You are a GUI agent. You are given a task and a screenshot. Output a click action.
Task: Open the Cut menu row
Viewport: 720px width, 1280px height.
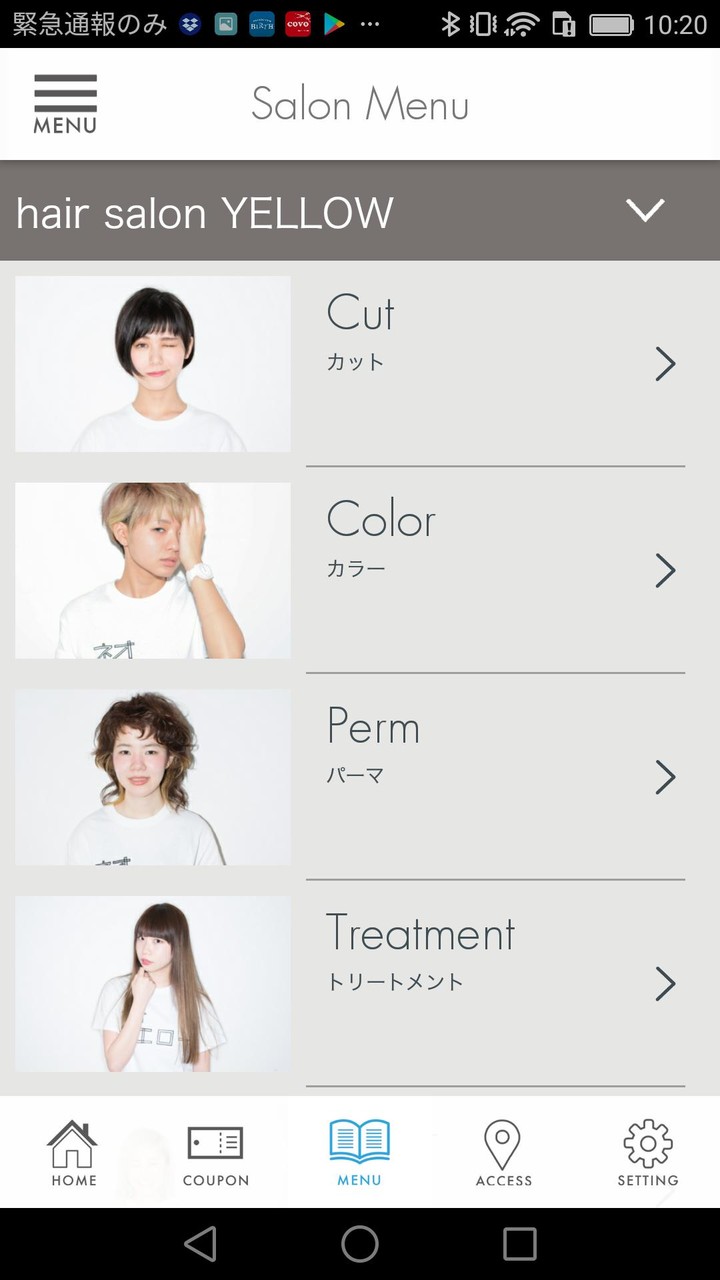pyautogui.click(x=495, y=363)
